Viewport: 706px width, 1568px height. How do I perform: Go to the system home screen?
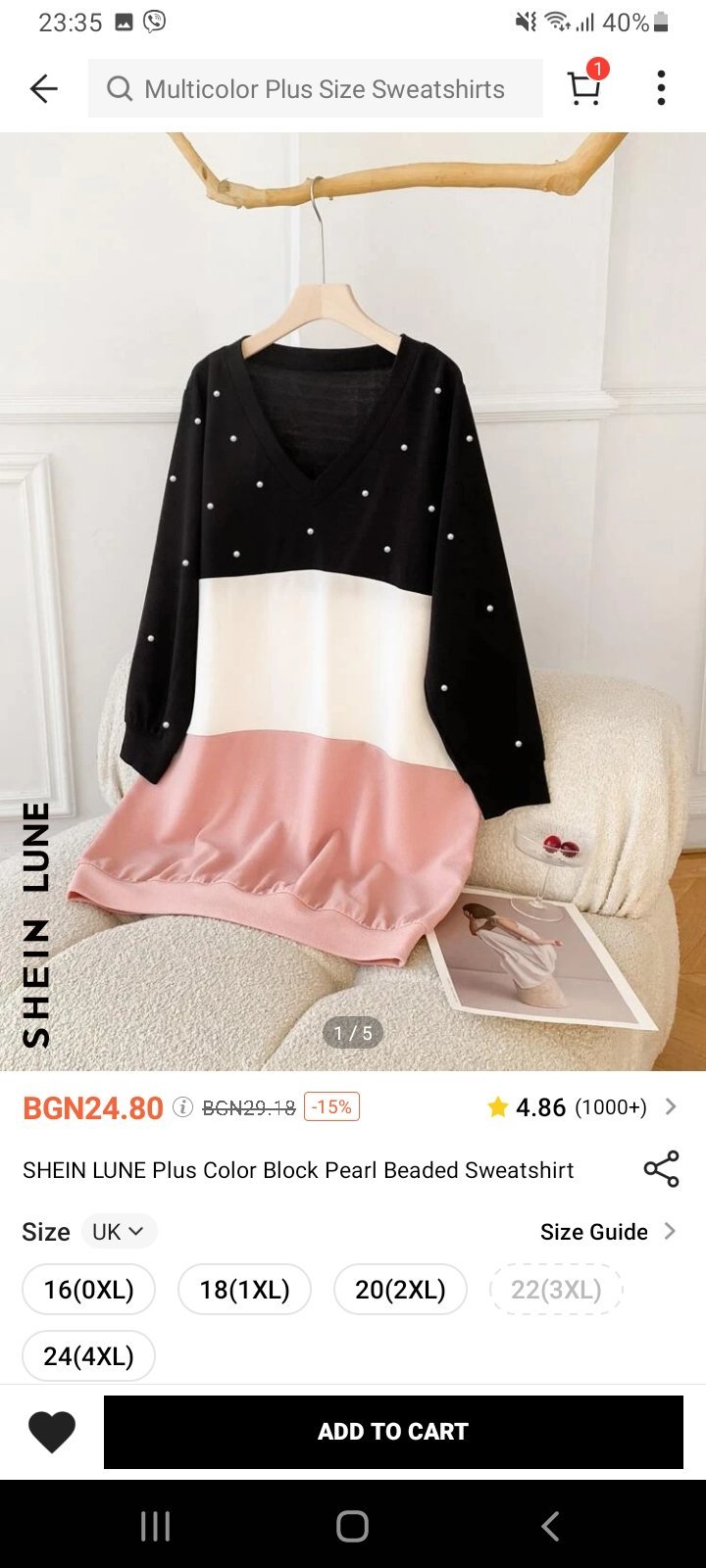coord(352,1526)
